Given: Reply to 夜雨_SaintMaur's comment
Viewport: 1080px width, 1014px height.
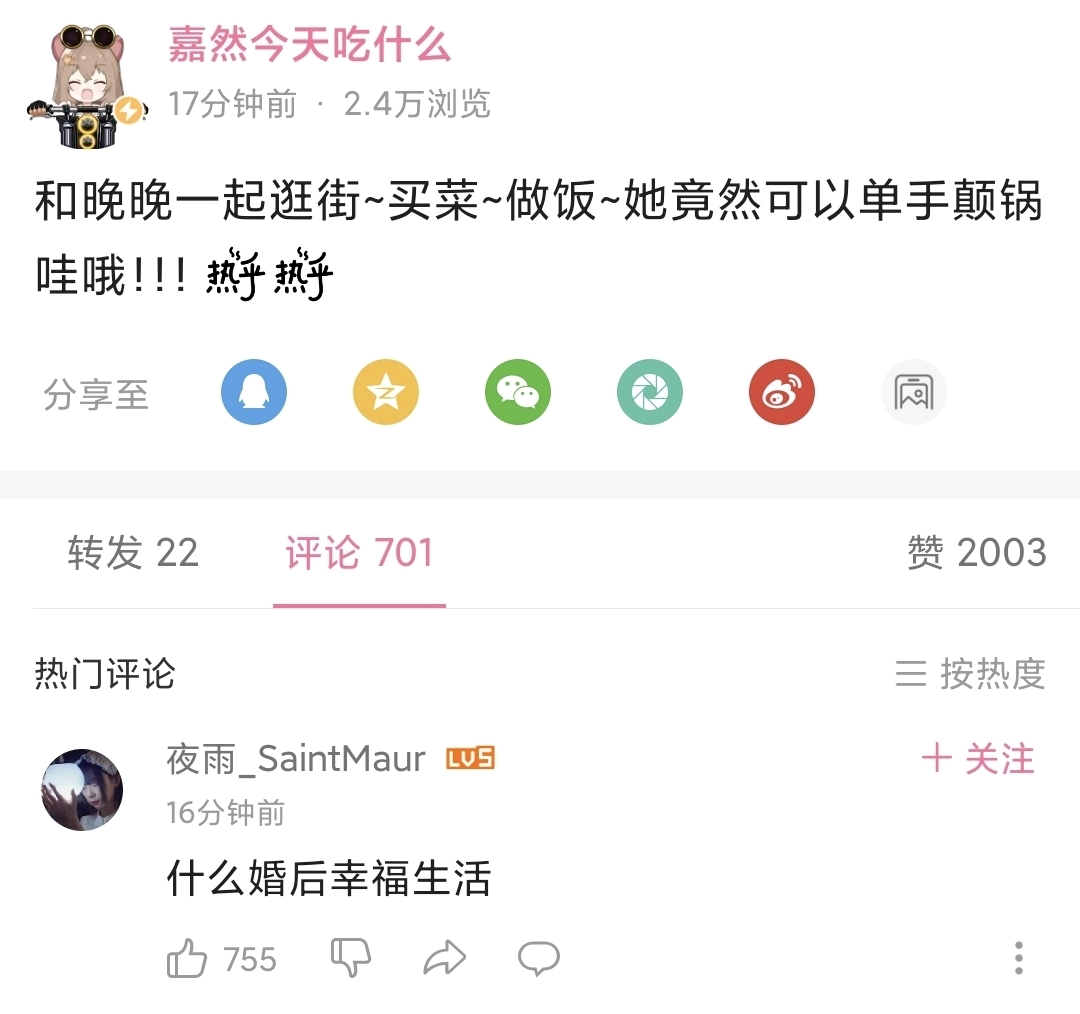Looking at the screenshot, I should point(539,958).
